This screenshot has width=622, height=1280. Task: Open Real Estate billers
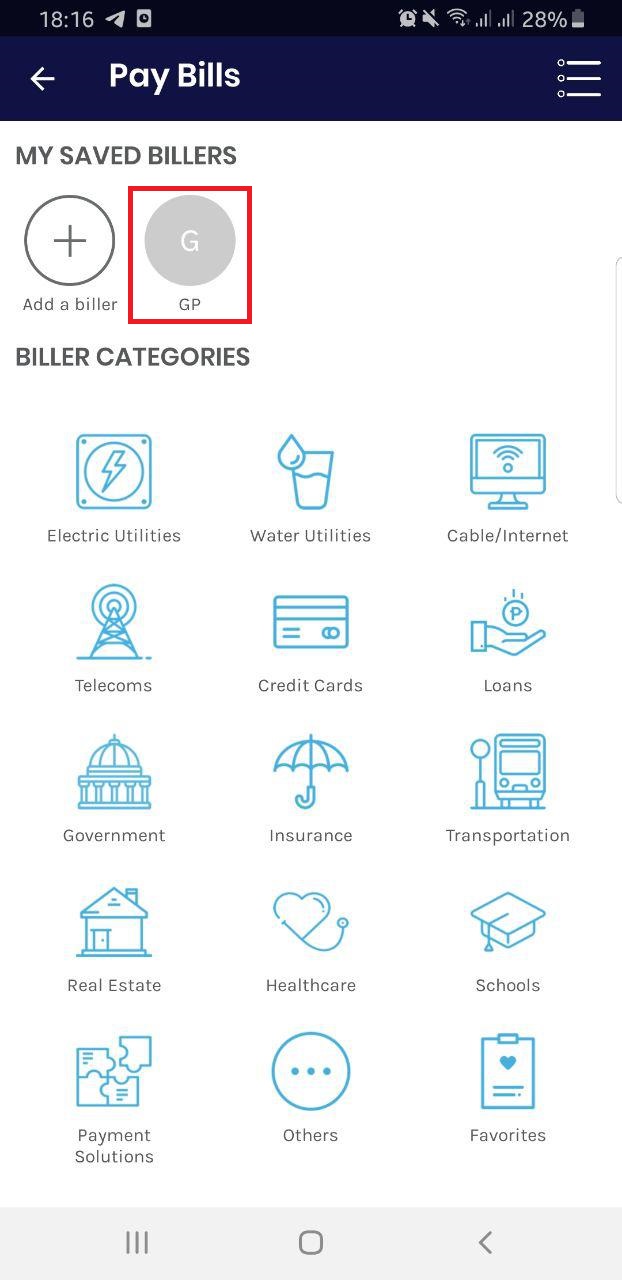click(114, 939)
